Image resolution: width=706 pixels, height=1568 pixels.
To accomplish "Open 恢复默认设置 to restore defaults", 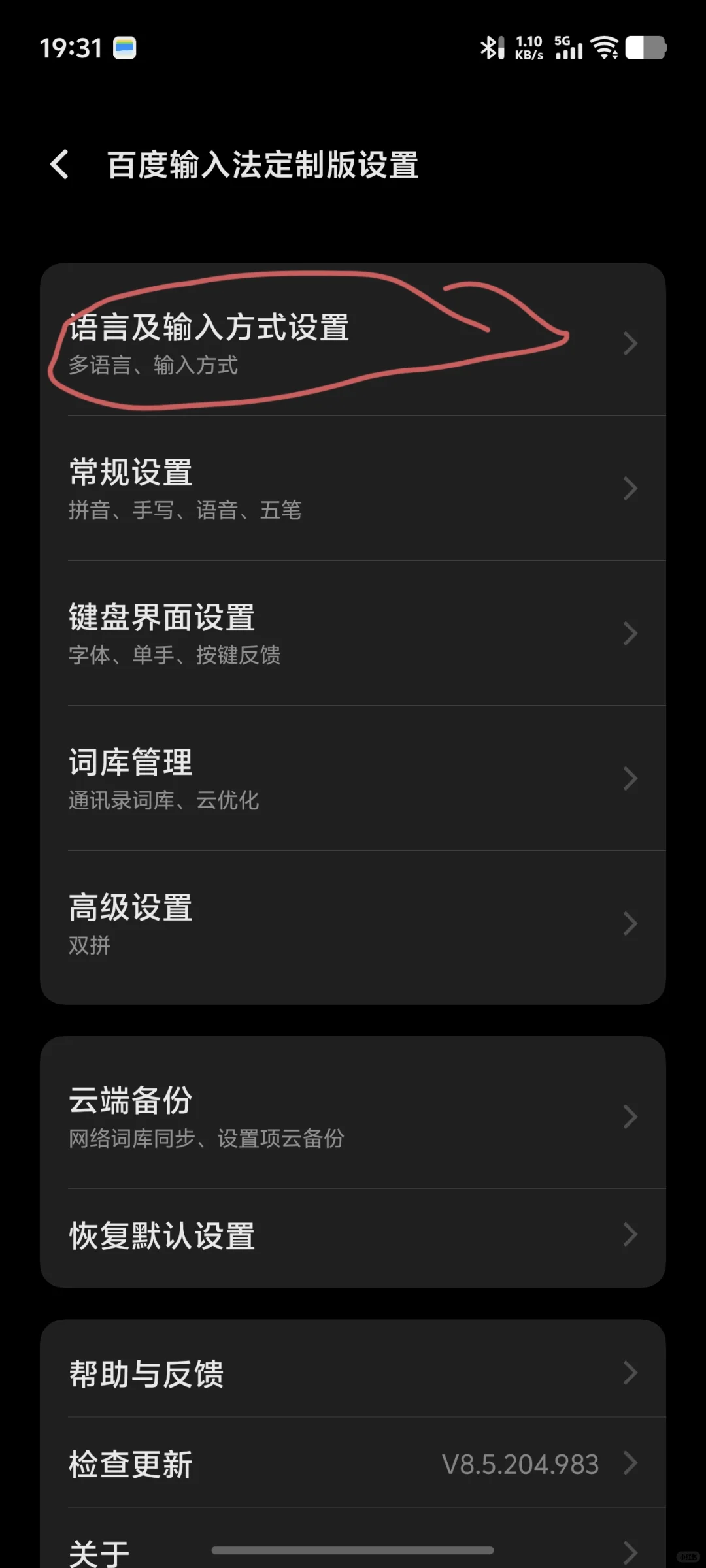I will [162, 1233].
